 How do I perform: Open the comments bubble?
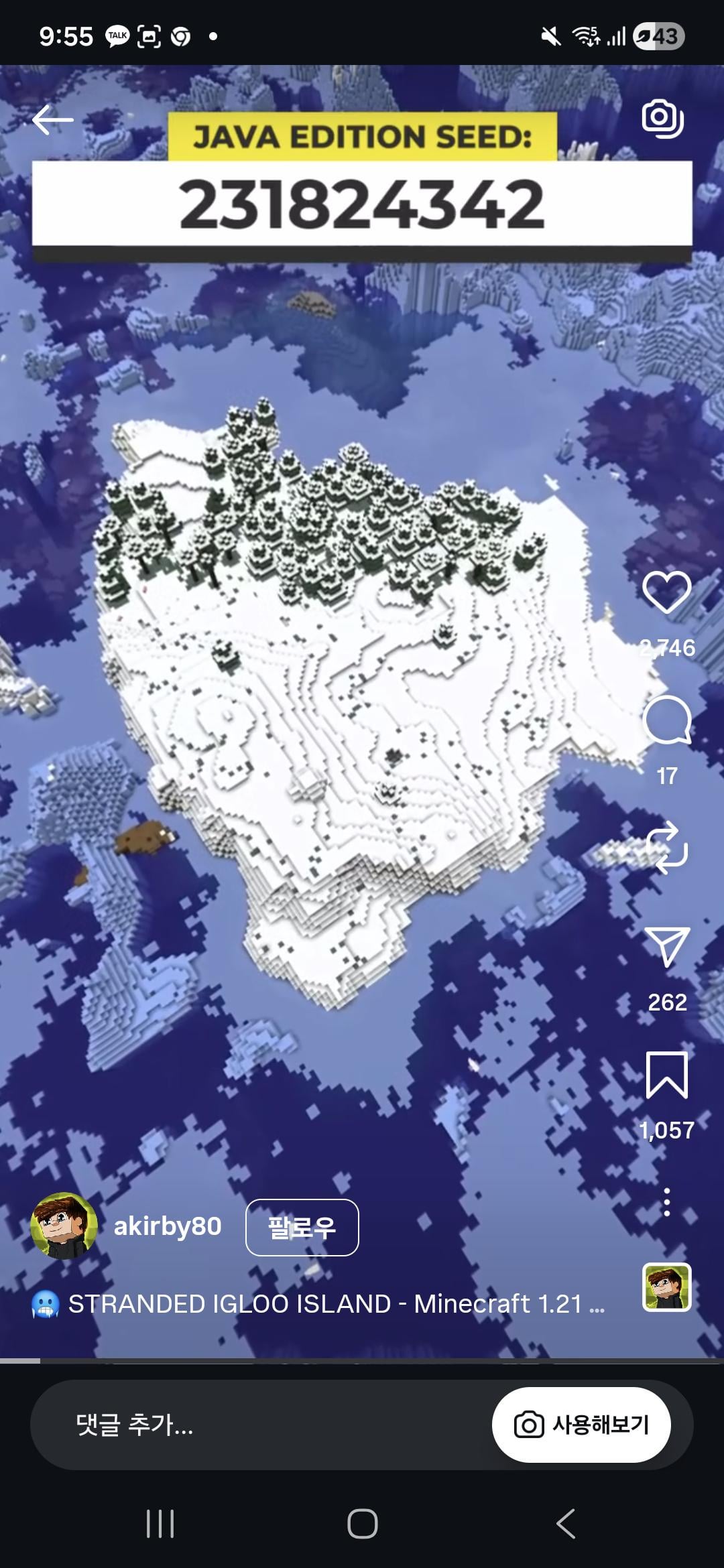(666, 720)
